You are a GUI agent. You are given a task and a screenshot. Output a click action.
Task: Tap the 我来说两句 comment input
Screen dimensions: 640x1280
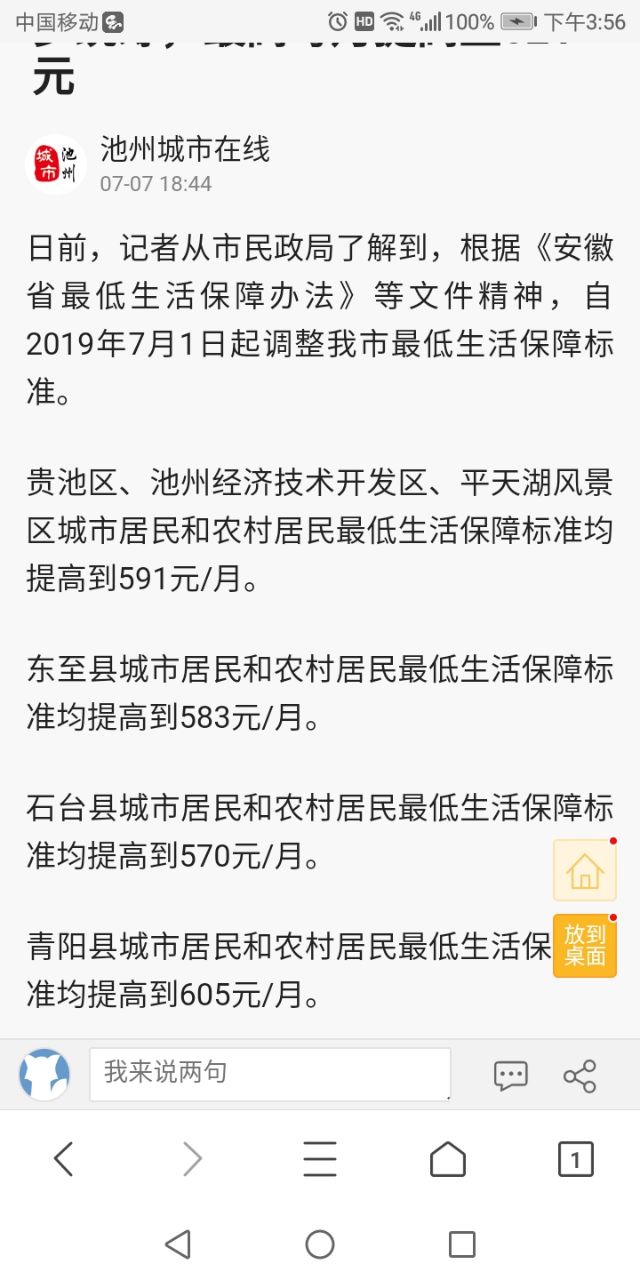click(270, 1074)
